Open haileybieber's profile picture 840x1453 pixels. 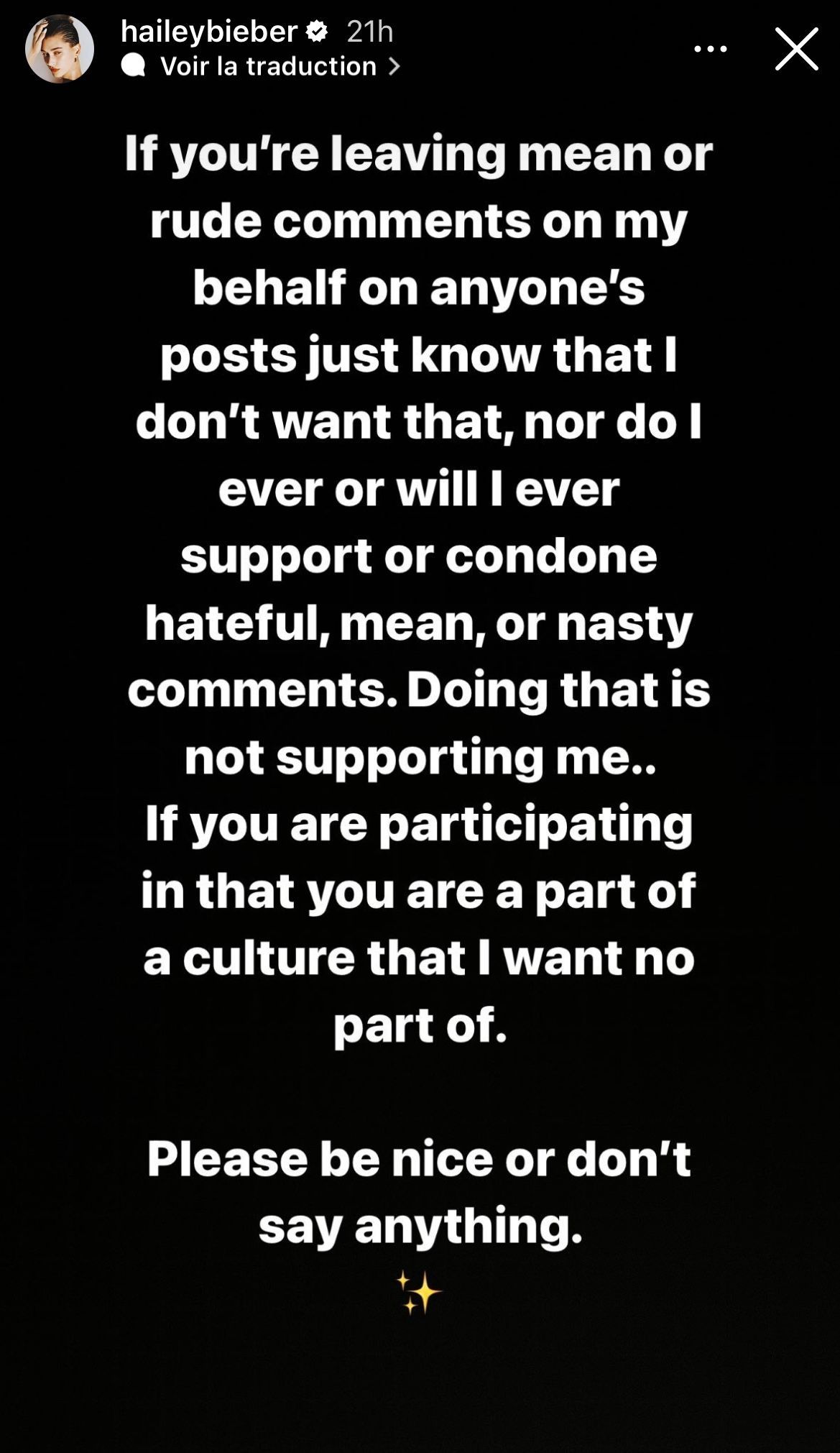tap(60, 49)
